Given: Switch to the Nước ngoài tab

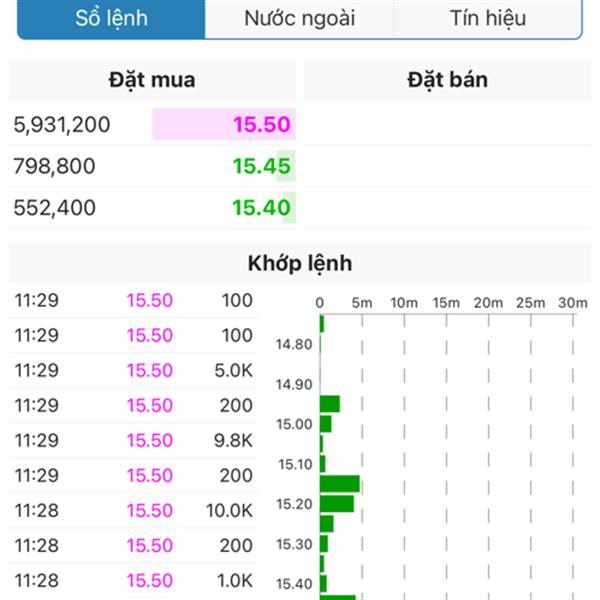Looking at the screenshot, I should [x=299, y=19].
